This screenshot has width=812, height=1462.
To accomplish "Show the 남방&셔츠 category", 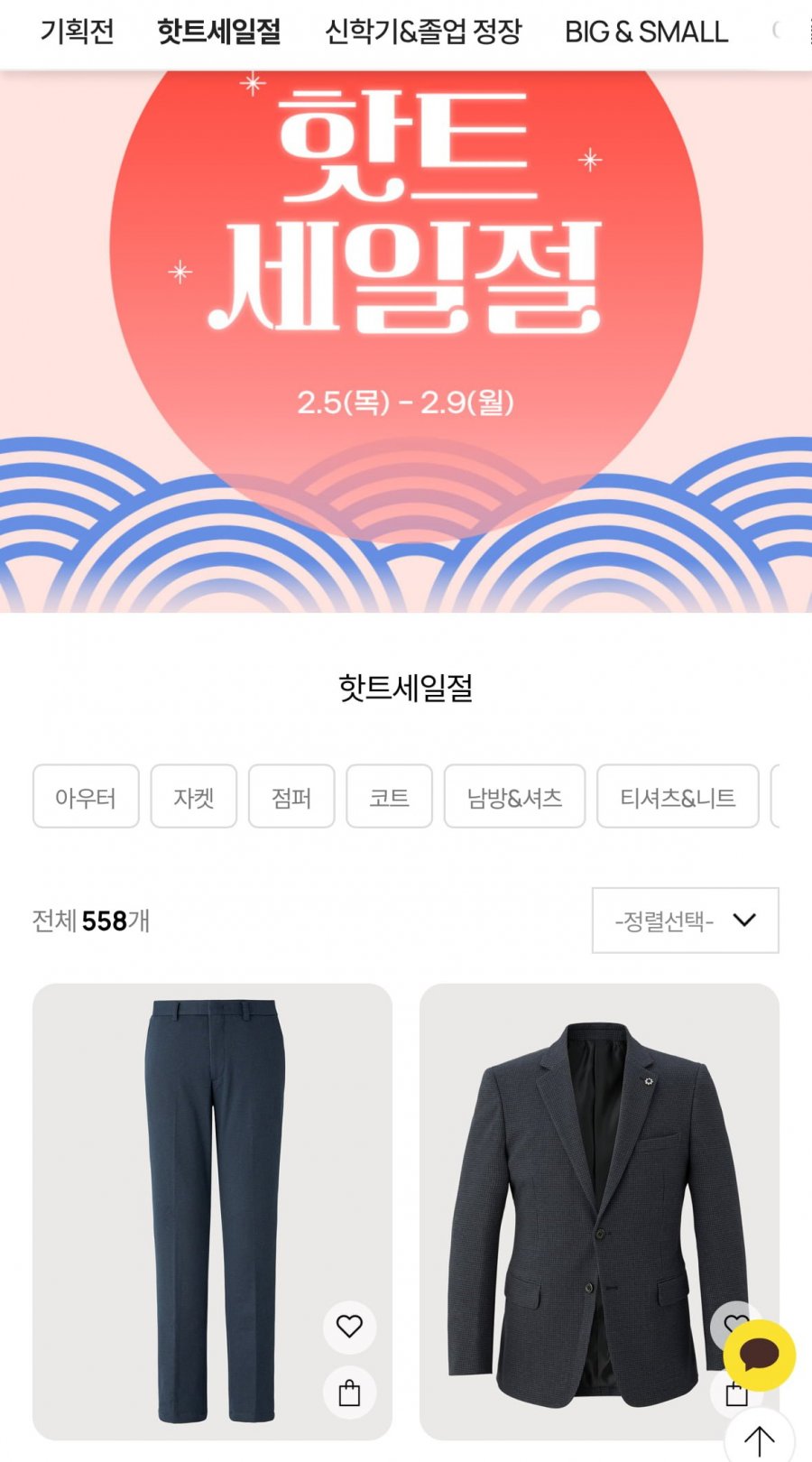I will click(x=514, y=797).
